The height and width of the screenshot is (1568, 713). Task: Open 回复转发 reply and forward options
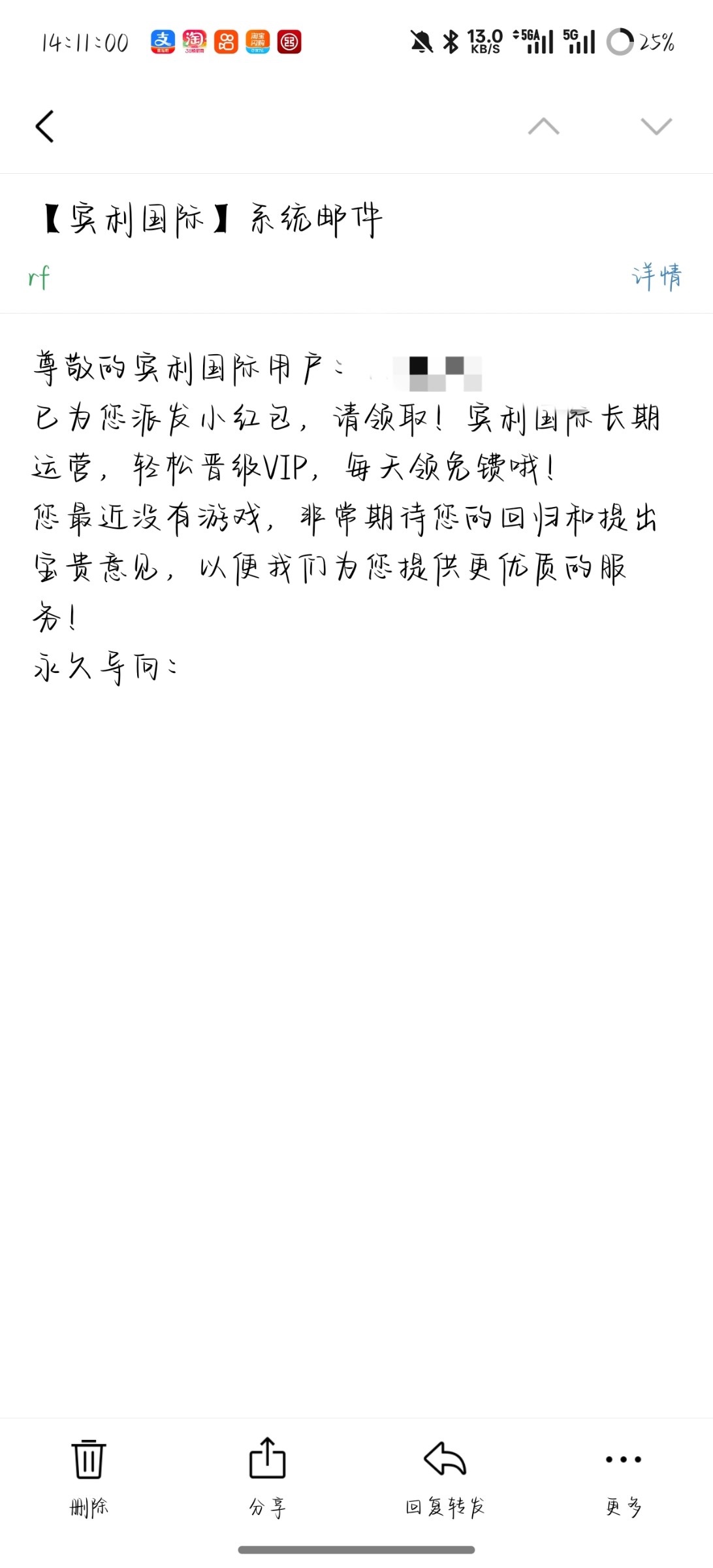pyautogui.click(x=445, y=1478)
